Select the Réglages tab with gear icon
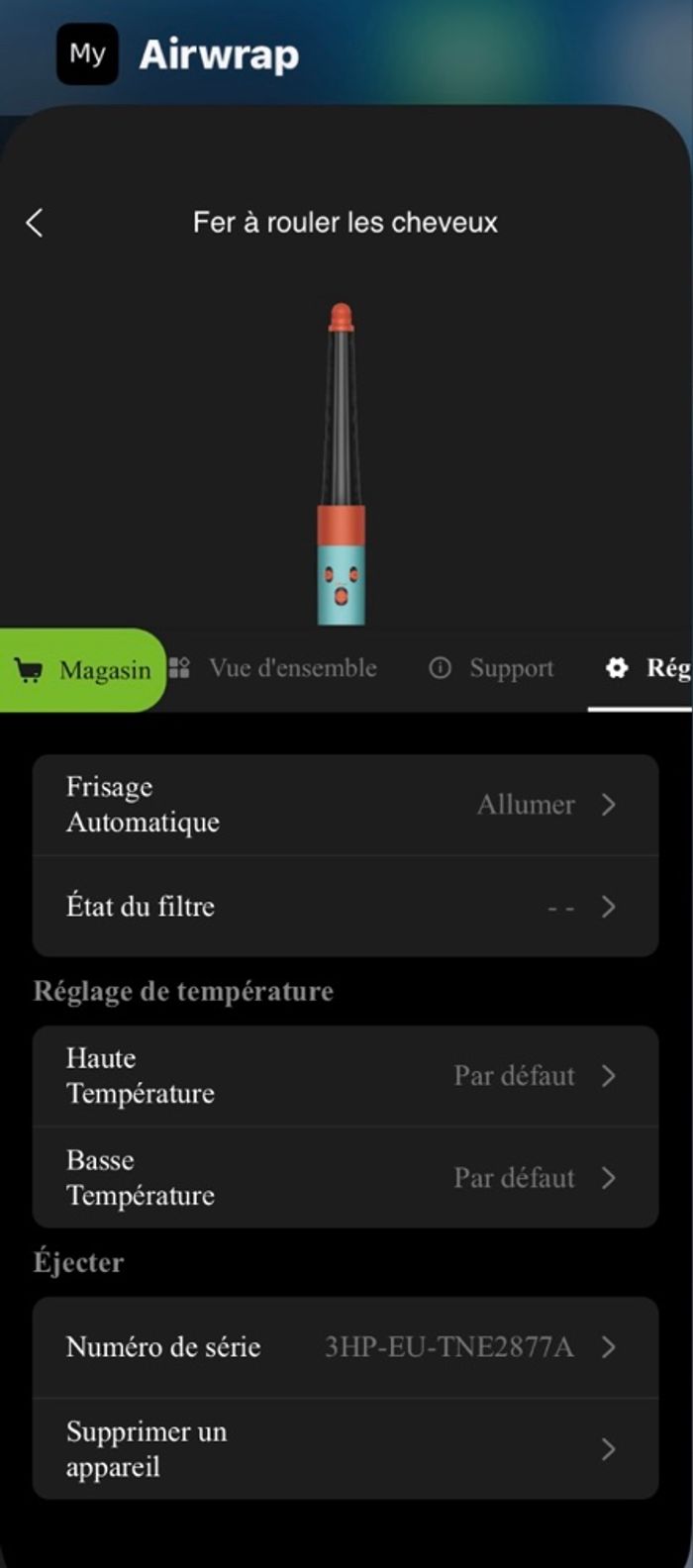This screenshot has height=1568, width=693. coord(647,668)
